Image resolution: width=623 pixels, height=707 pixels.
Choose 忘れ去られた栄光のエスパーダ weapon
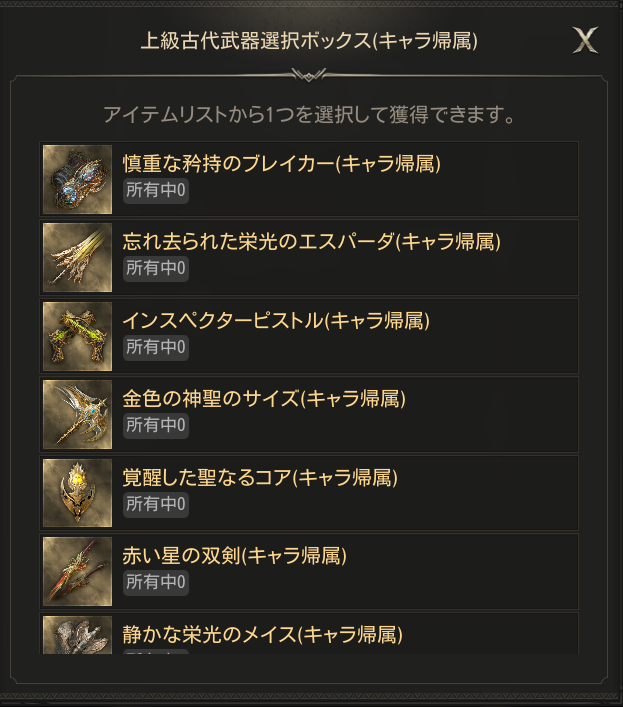pos(309,257)
